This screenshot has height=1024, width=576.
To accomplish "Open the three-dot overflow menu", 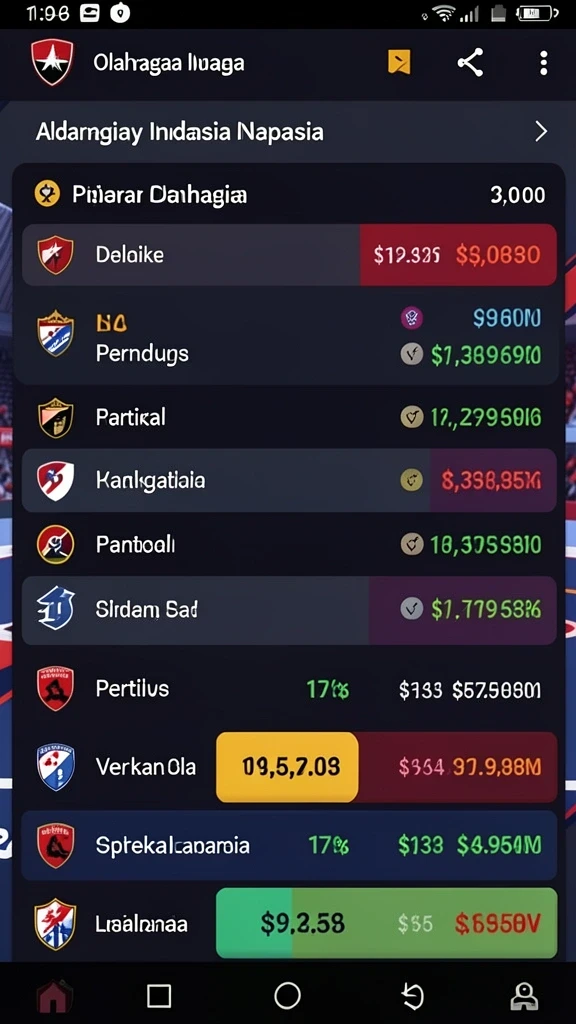I will 543,63.
